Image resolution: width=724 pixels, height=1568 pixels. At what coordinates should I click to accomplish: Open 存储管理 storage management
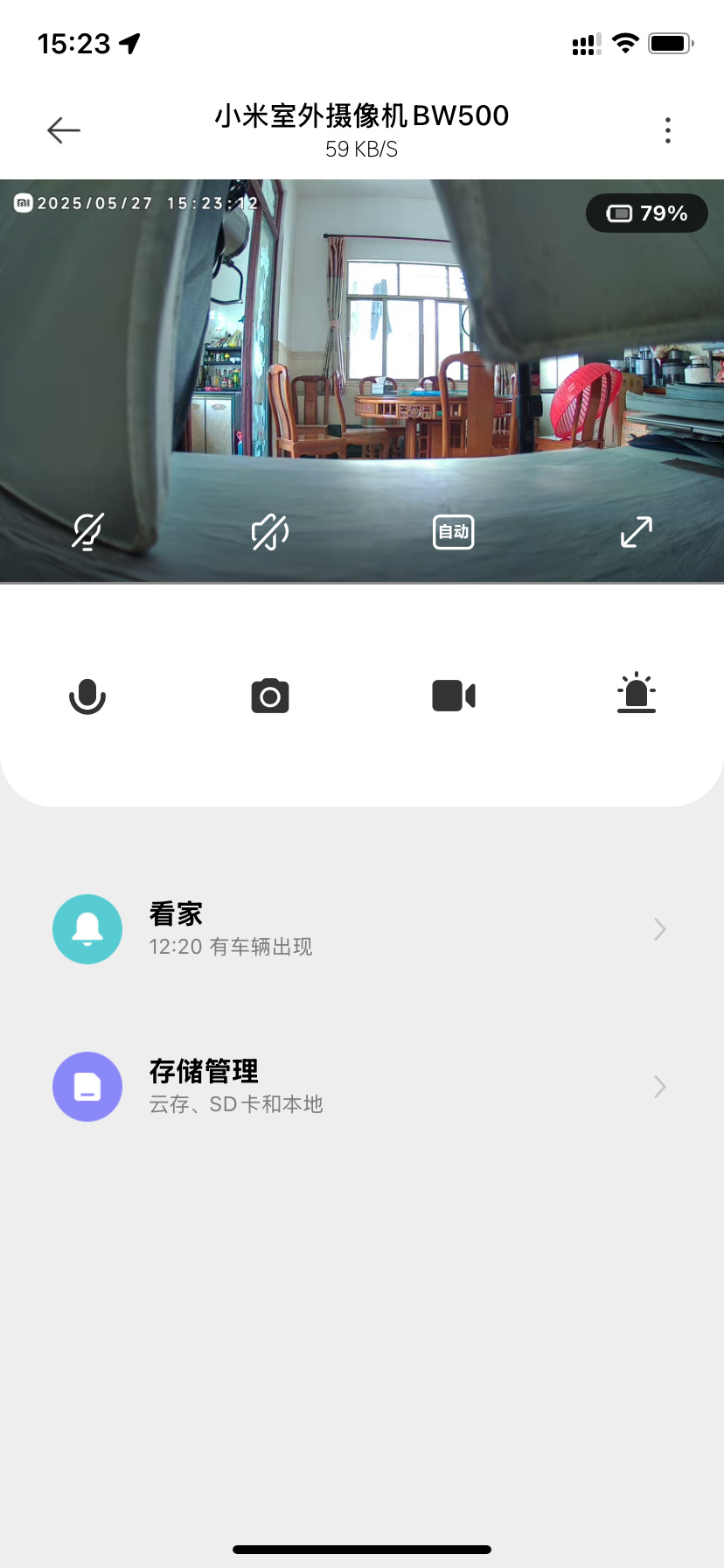coord(362,1087)
